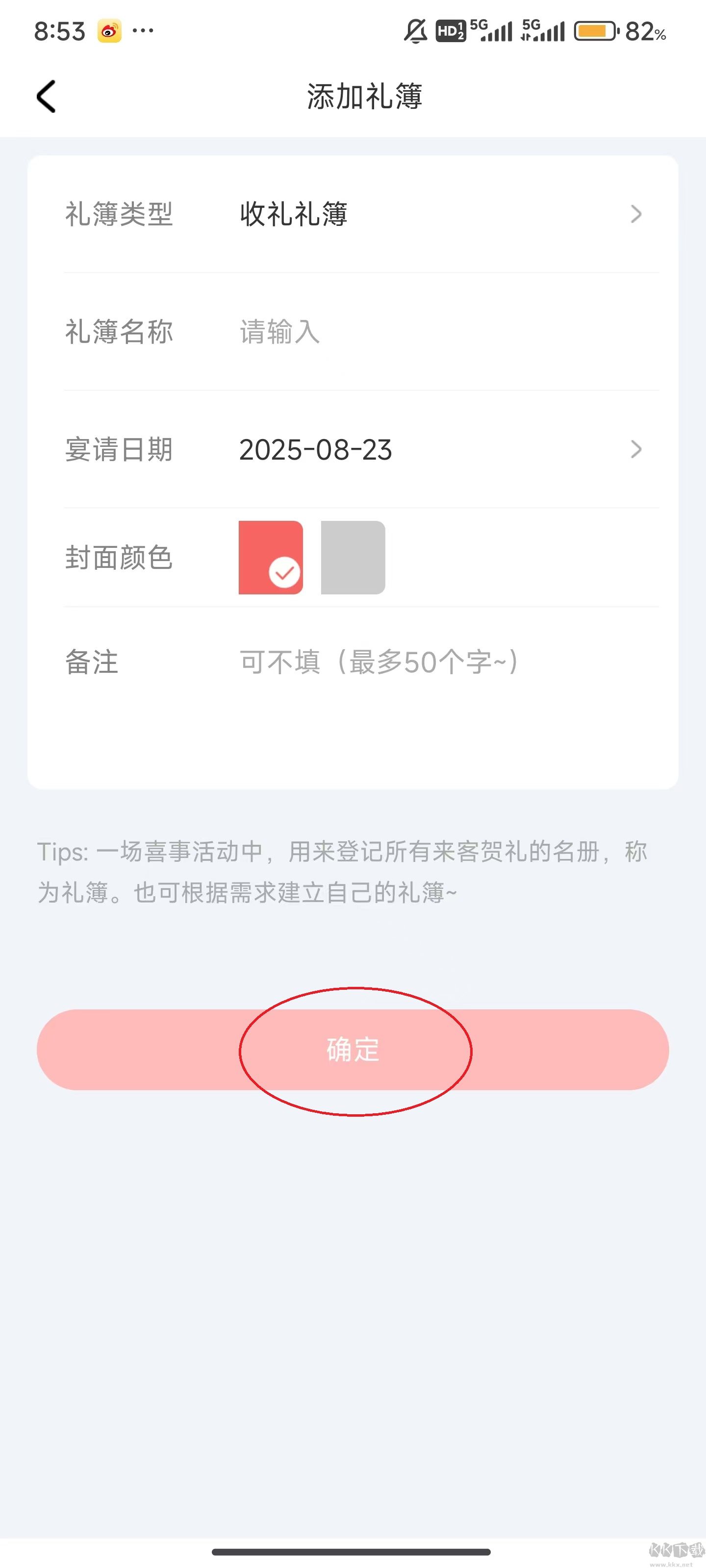The width and height of the screenshot is (706, 1568).
Task: Tap the three-dot ellipsis in status bar
Action: pos(142,30)
